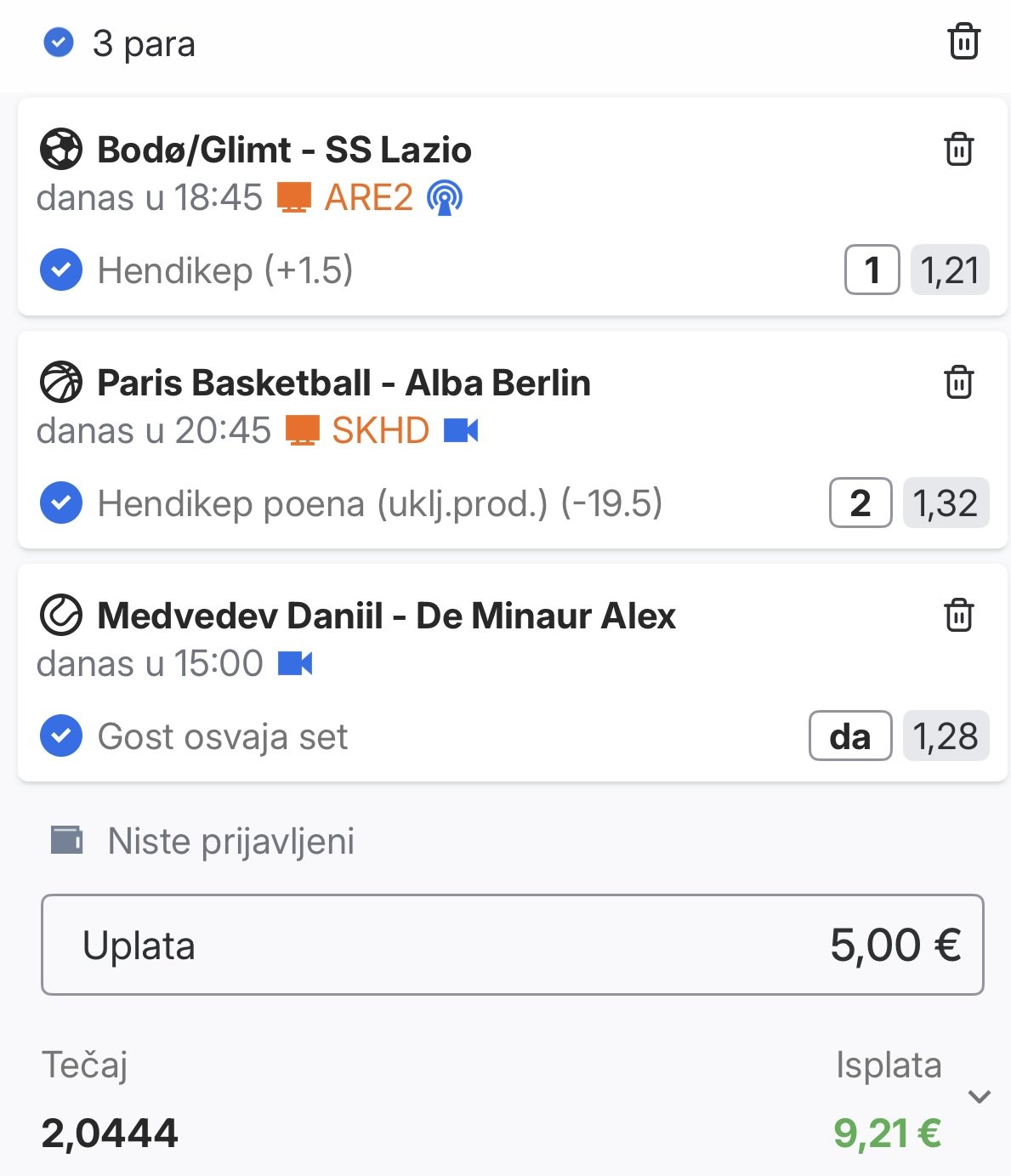This screenshot has height=1176, width=1011.
Task: Tap the 1,21 odds for Bodø/Glimt
Action: [950, 270]
